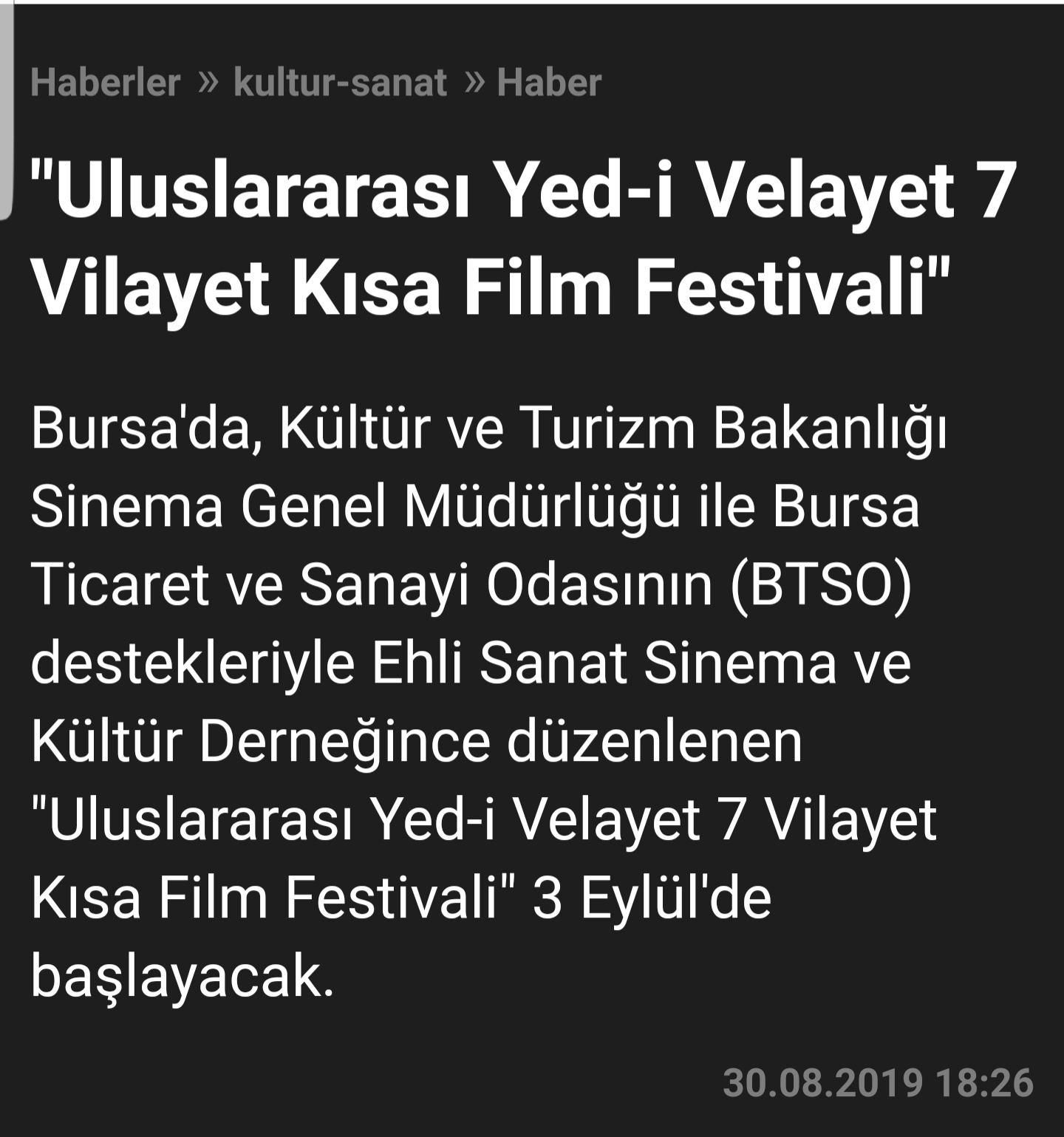Go to the kultur-sanat category
This screenshot has height=1137, width=1064.
click(340, 82)
